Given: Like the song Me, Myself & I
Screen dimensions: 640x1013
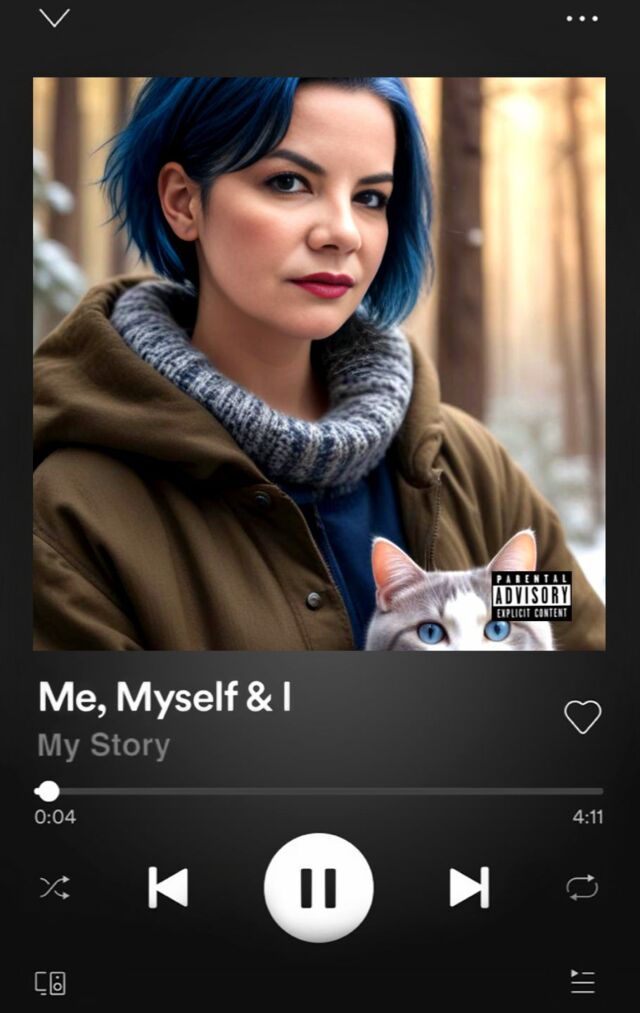Looking at the screenshot, I should tap(583, 716).
